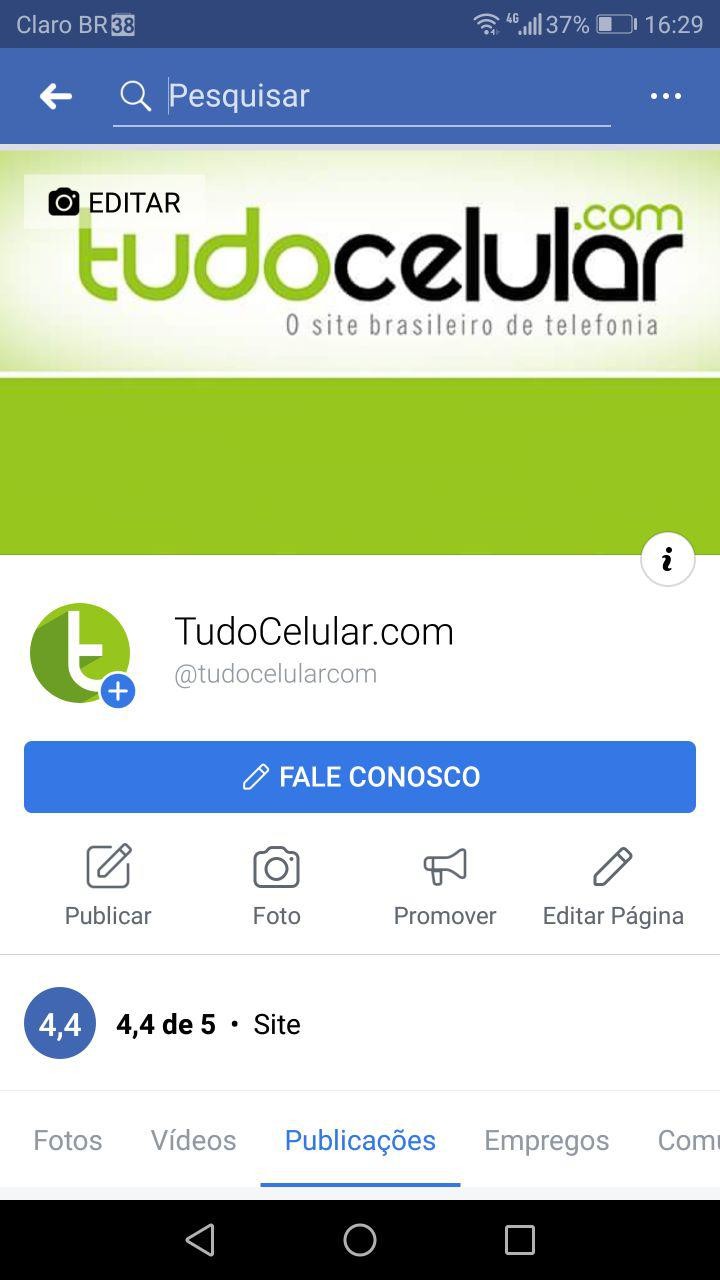Tap EDITAR to change cover photo
Image resolution: width=720 pixels, height=1280 pixels.
[115, 202]
